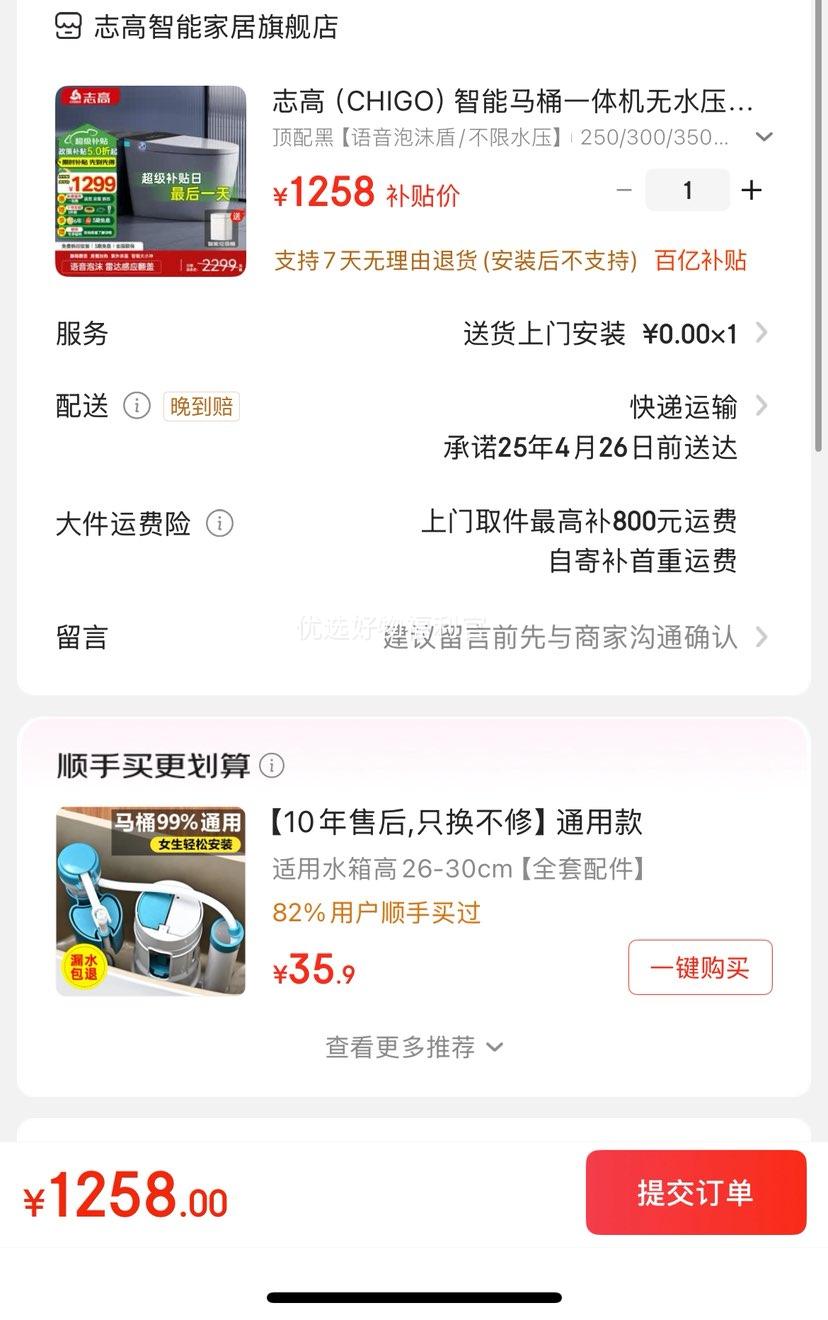View the 通用款 add-on product thumbnail
Viewport: 828px width, 1320px height.
[x=150, y=901]
